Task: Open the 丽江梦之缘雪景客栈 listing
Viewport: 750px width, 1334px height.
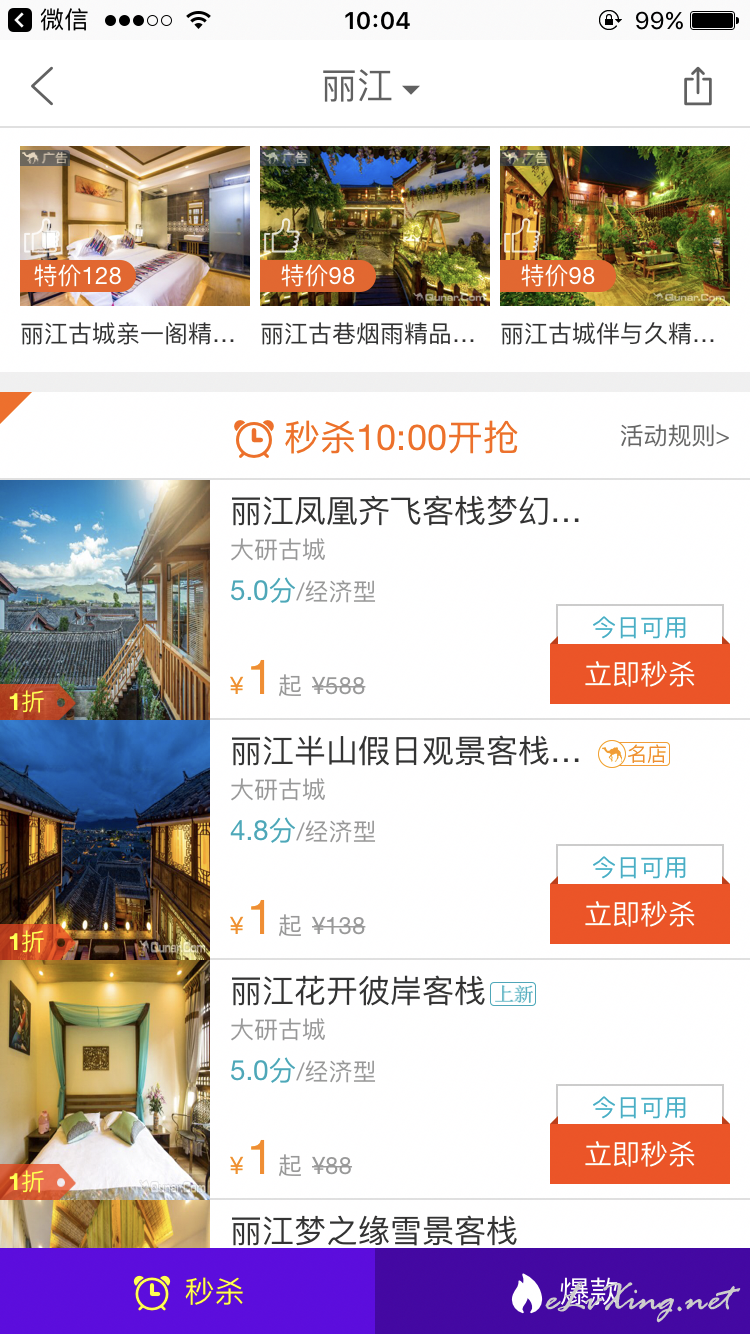Action: coord(375,1224)
